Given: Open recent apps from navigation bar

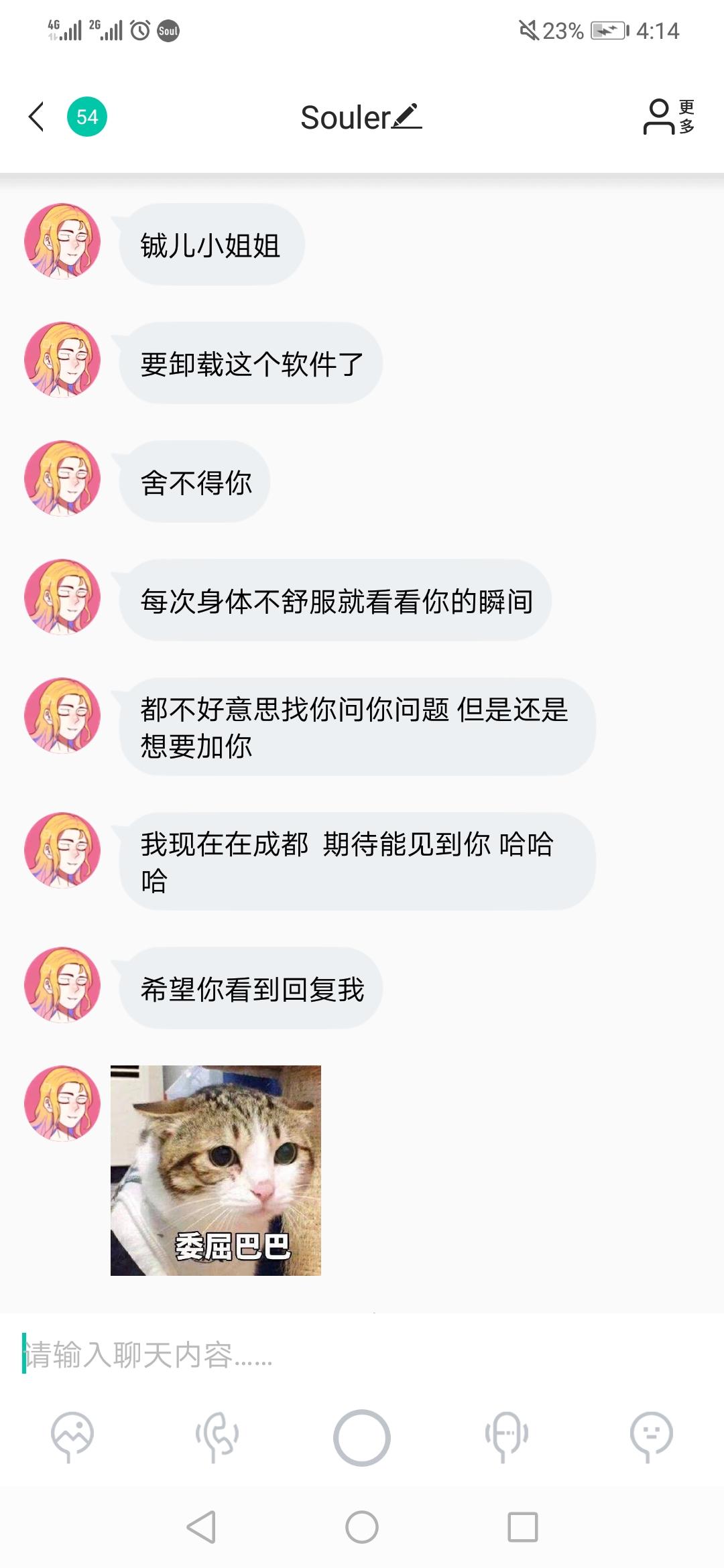Looking at the screenshot, I should [x=523, y=1527].
